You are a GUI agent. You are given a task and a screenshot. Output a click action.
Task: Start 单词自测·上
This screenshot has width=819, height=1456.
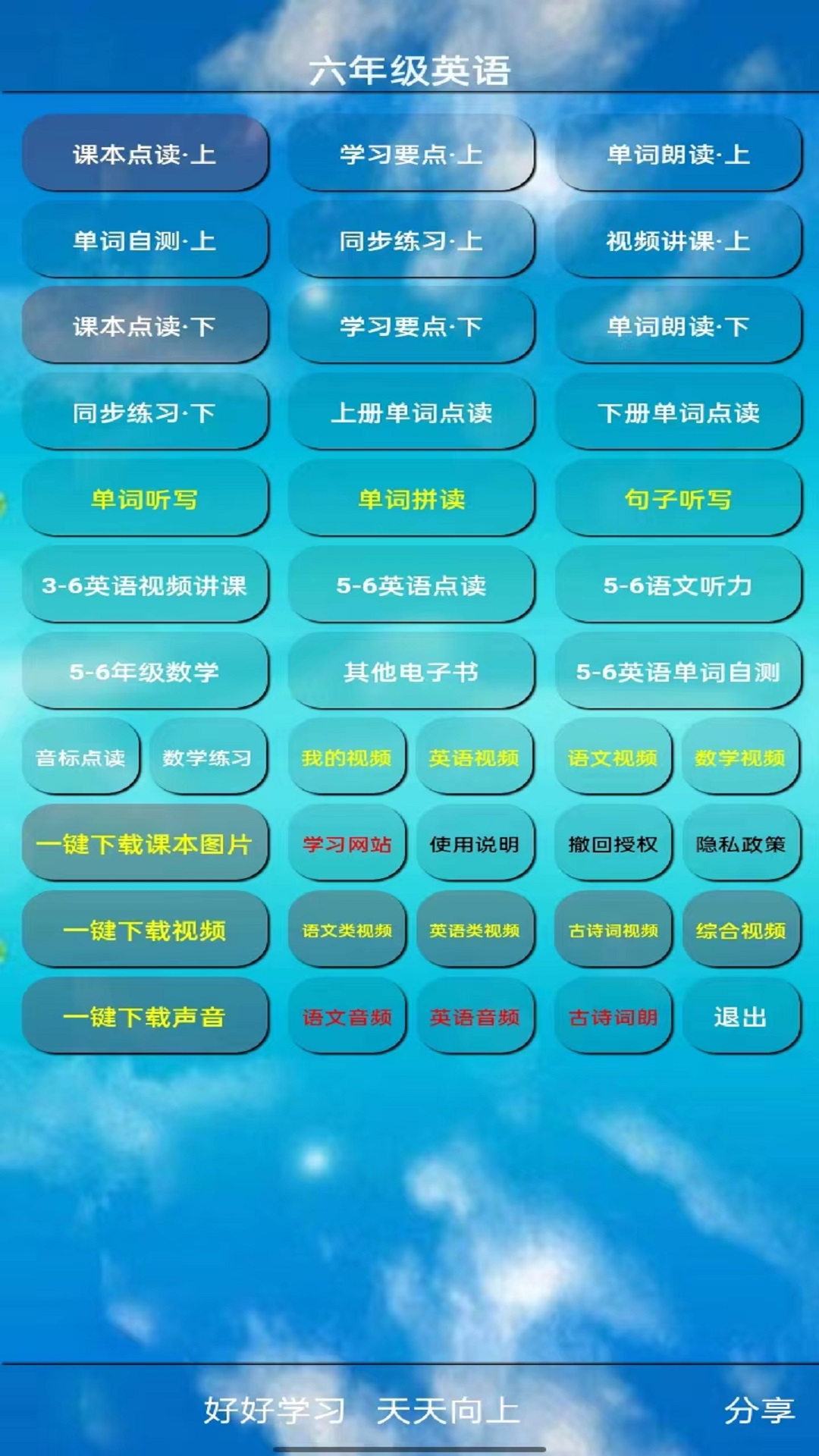coord(144,240)
